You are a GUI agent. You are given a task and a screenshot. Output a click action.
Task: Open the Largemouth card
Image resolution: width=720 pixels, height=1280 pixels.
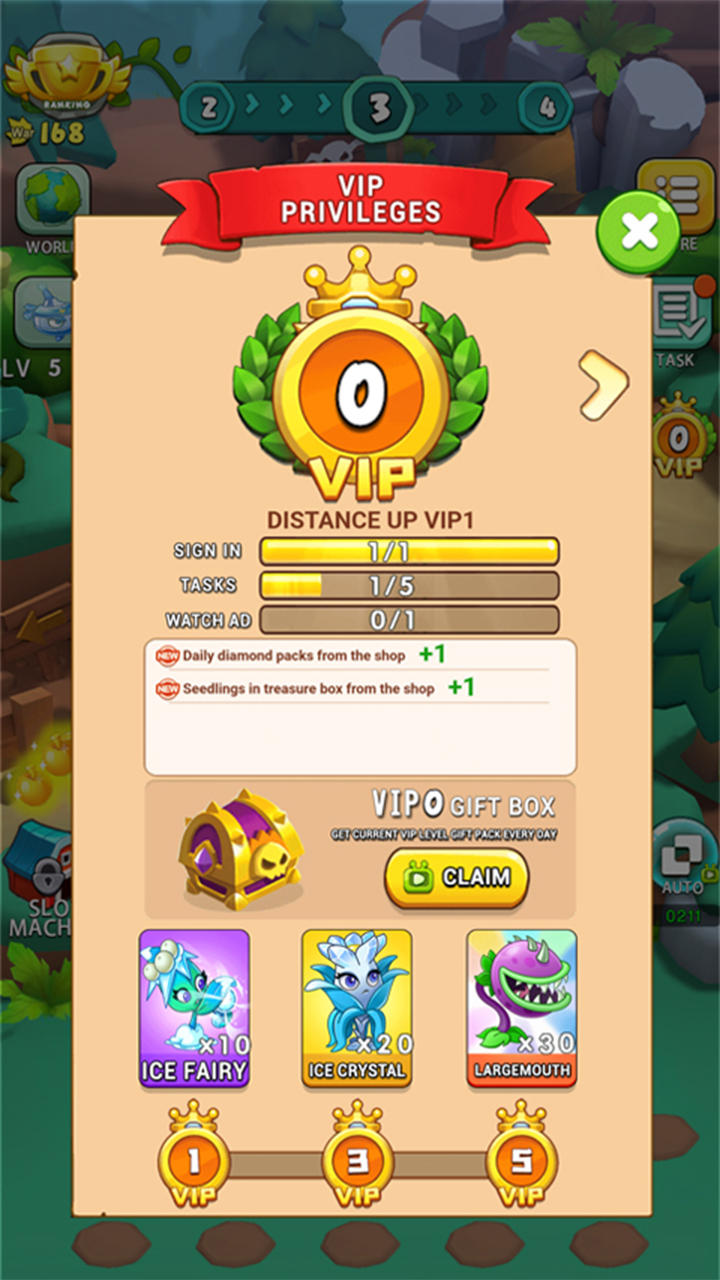[522, 1008]
